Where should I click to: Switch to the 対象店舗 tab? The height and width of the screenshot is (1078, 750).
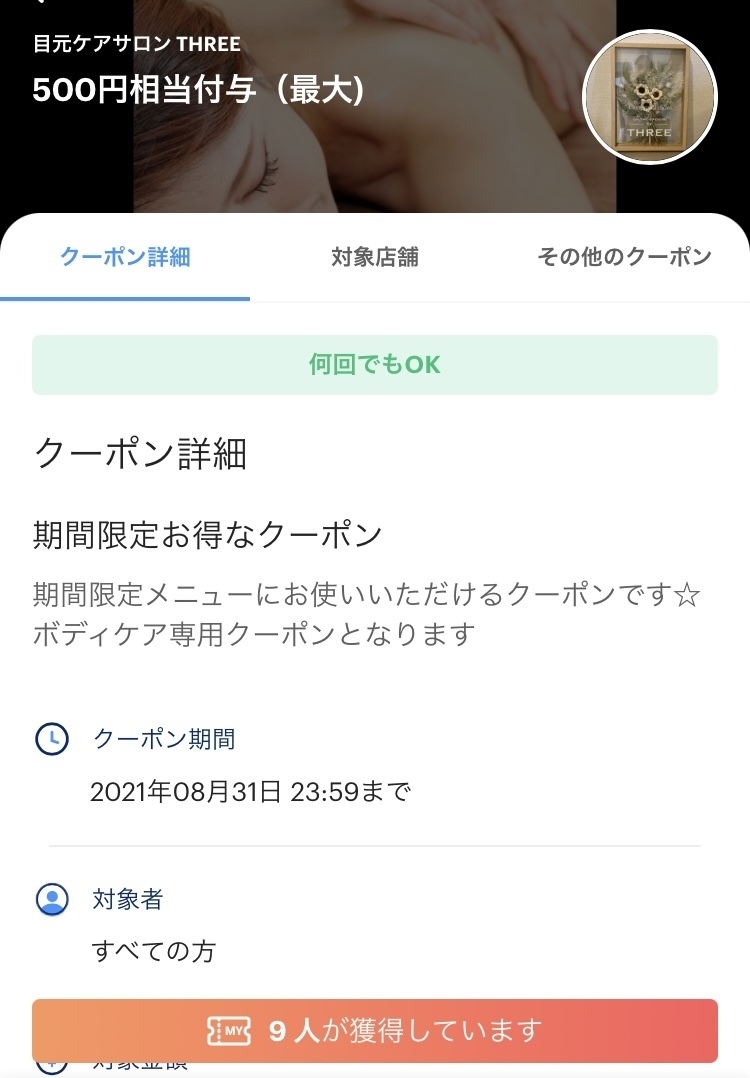pos(375,257)
